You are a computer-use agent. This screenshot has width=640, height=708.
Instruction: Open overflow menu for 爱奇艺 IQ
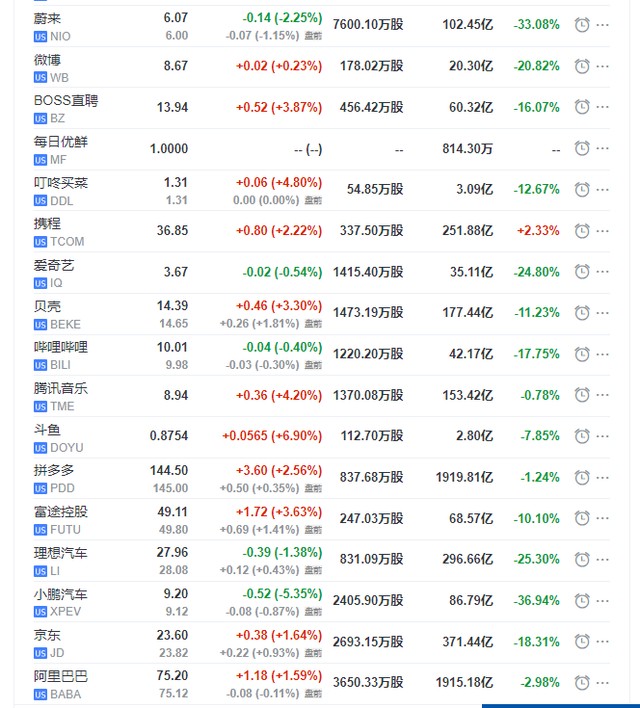pyautogui.click(x=602, y=271)
